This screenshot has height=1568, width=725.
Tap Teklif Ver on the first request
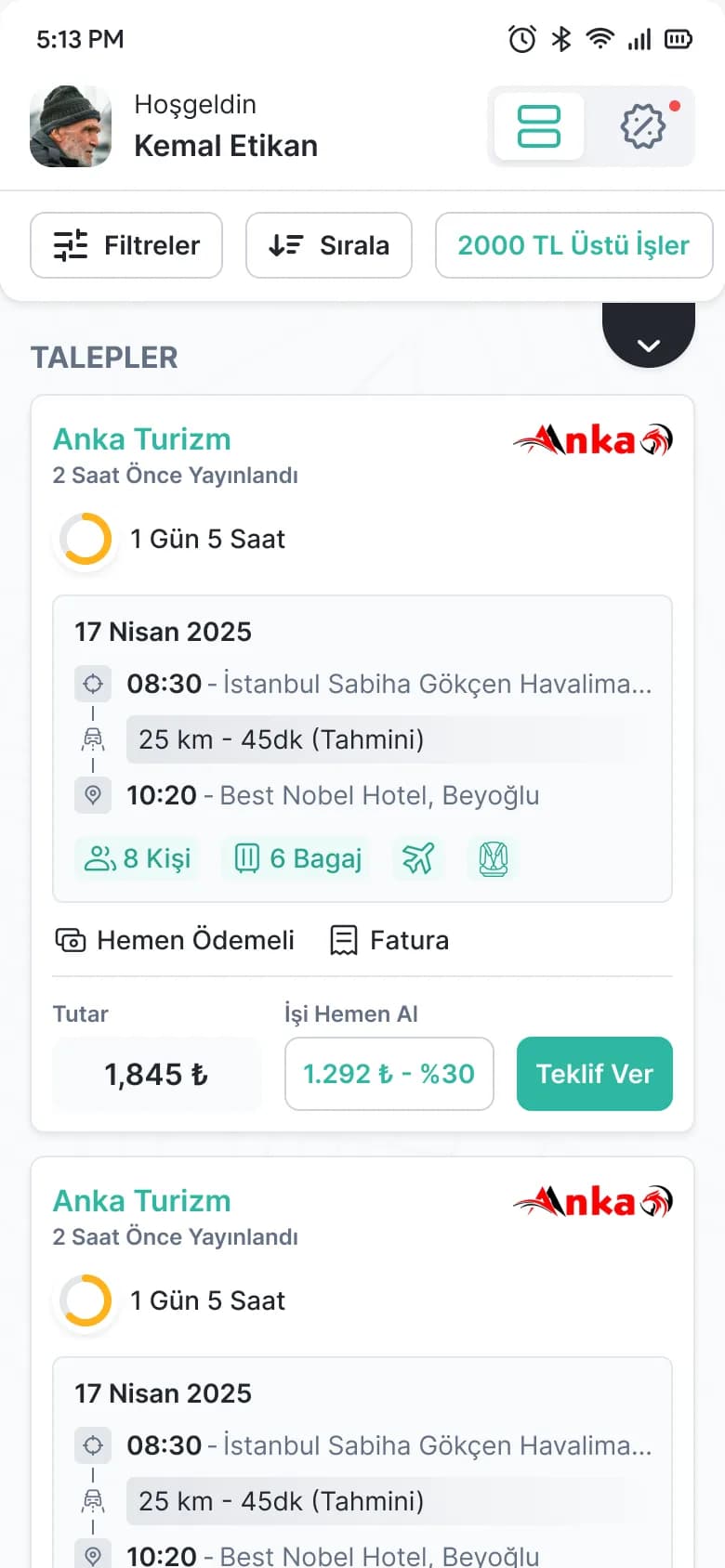coord(595,1074)
